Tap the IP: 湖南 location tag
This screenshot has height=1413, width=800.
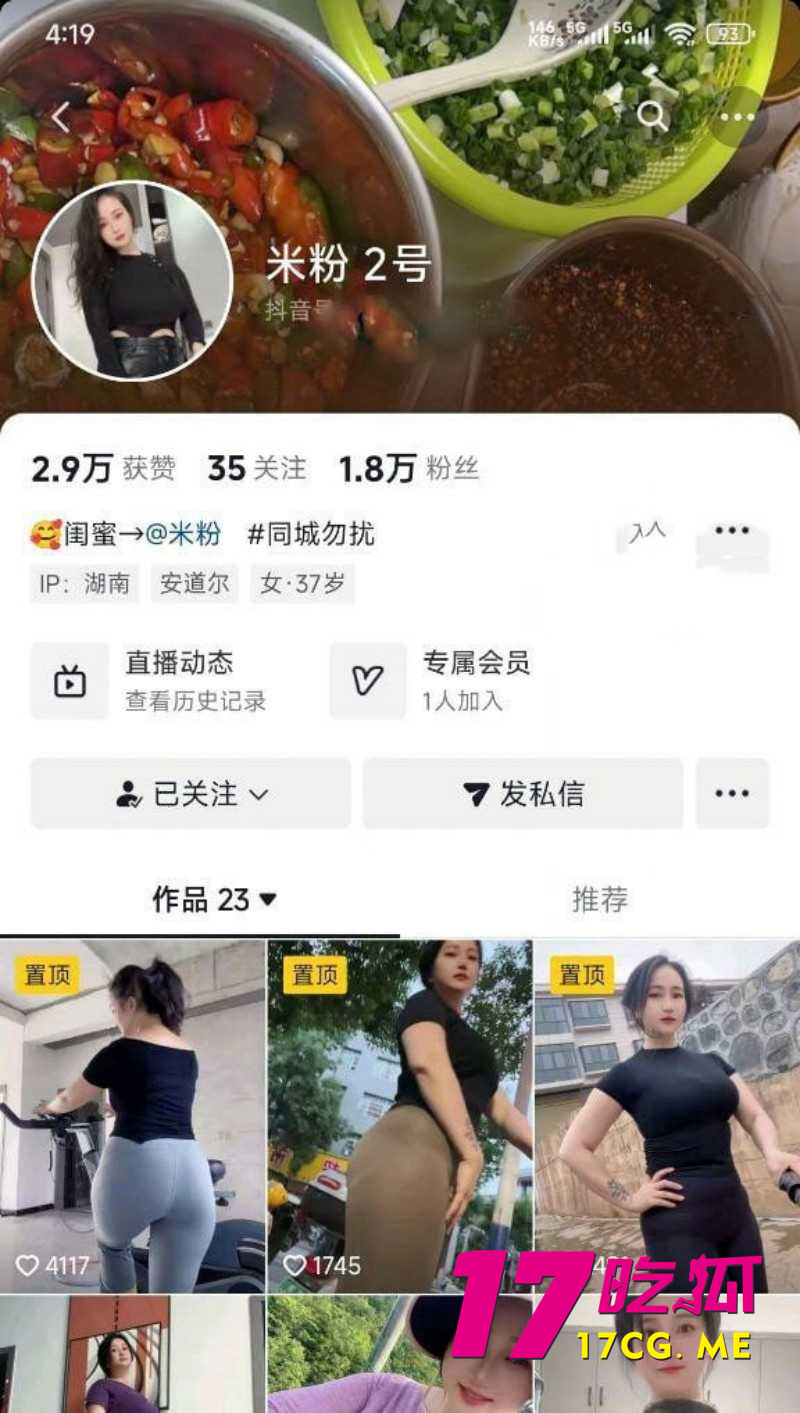84,583
